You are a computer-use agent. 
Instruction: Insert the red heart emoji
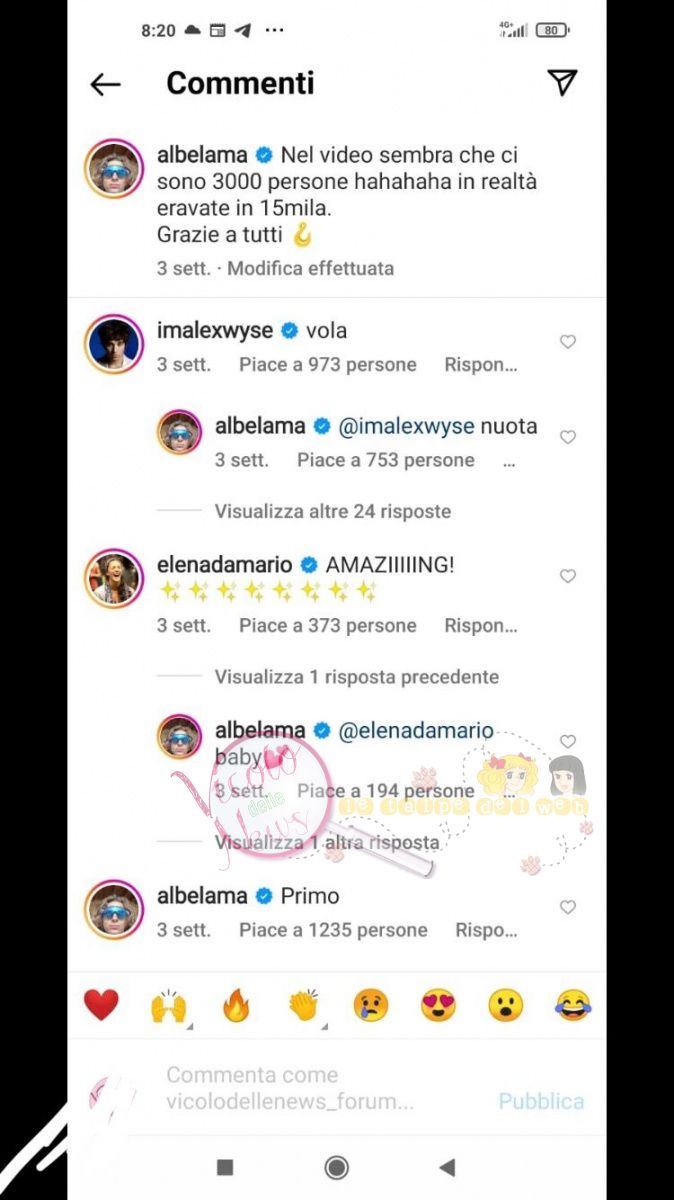click(x=101, y=1005)
